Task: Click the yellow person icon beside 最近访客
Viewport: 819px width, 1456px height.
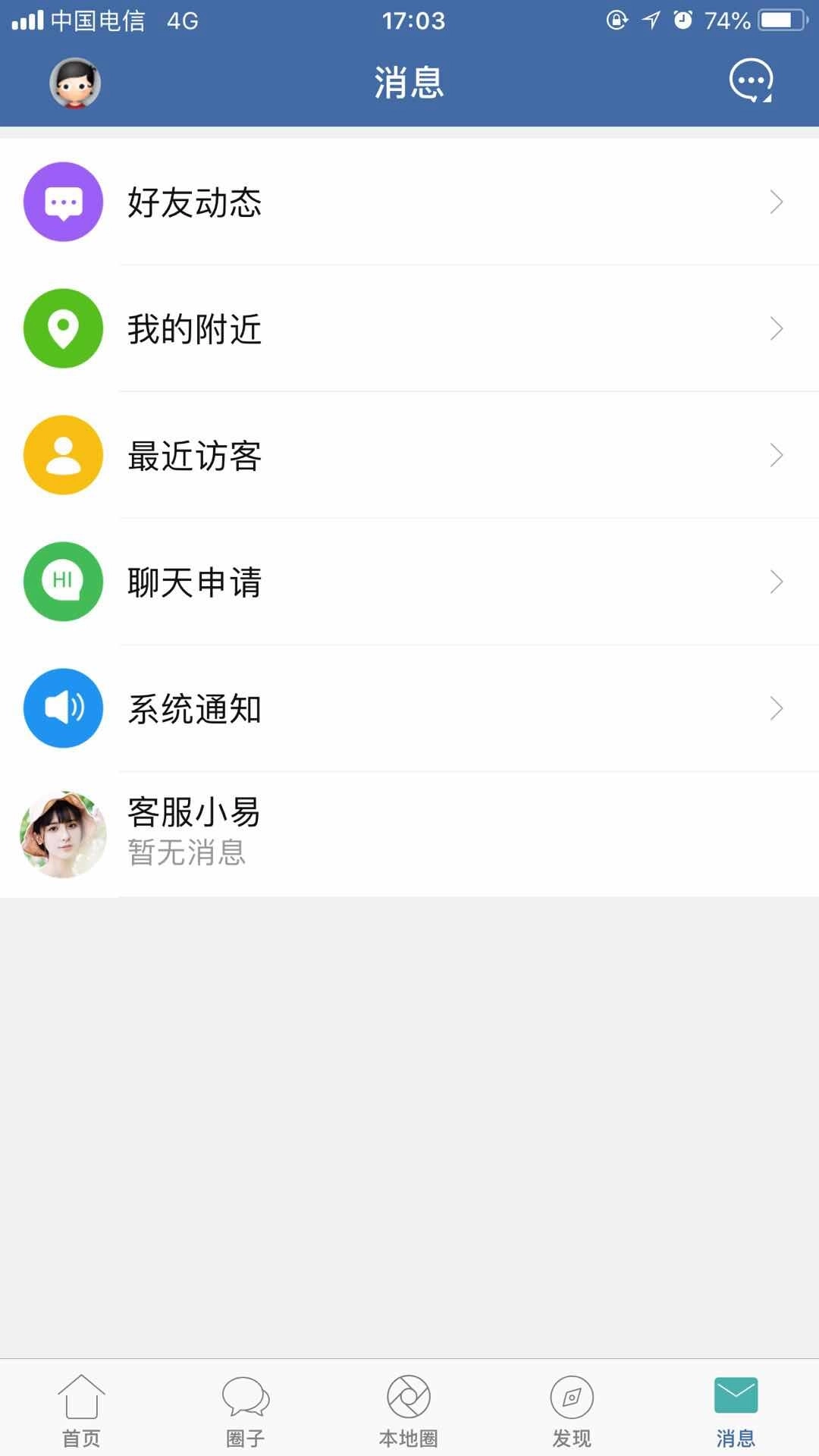Action: pos(64,455)
